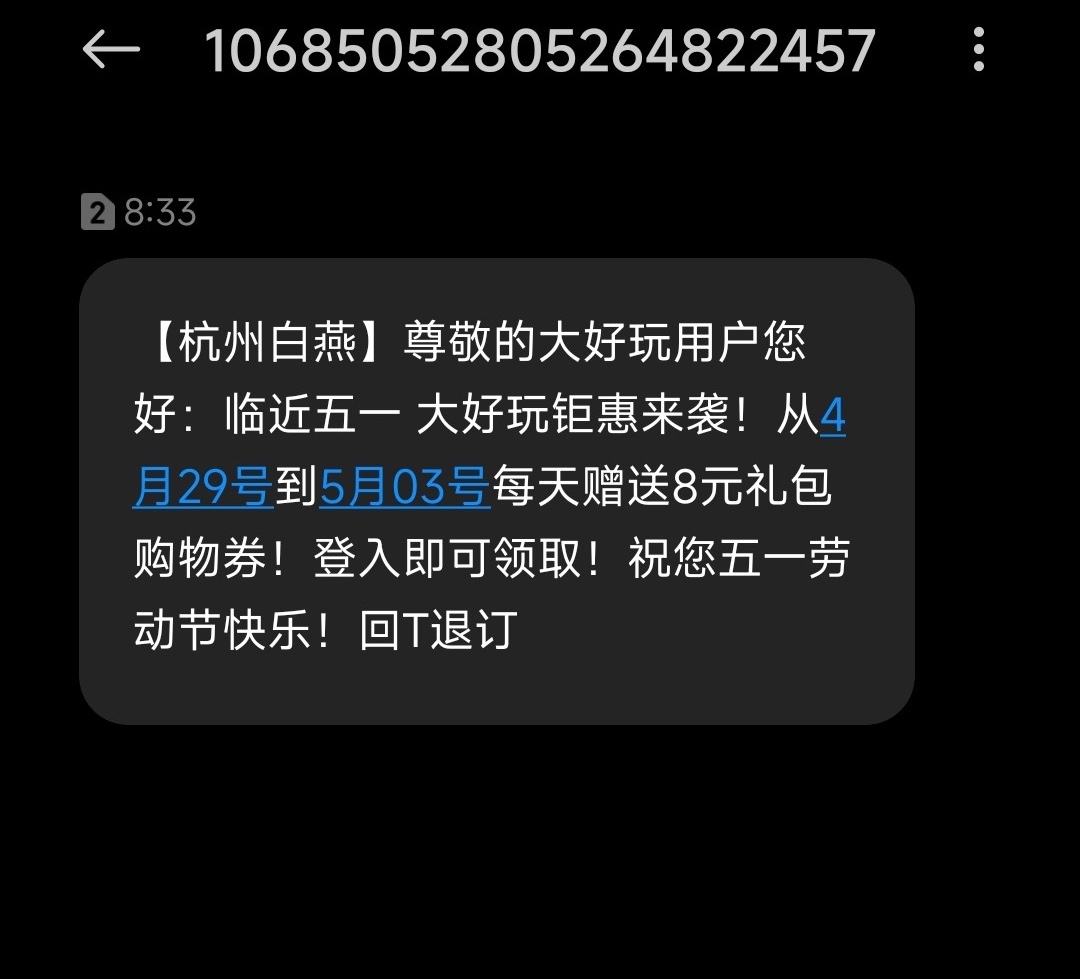Tap the 4月29号 date link
1080x979 pixels.
pos(203,488)
